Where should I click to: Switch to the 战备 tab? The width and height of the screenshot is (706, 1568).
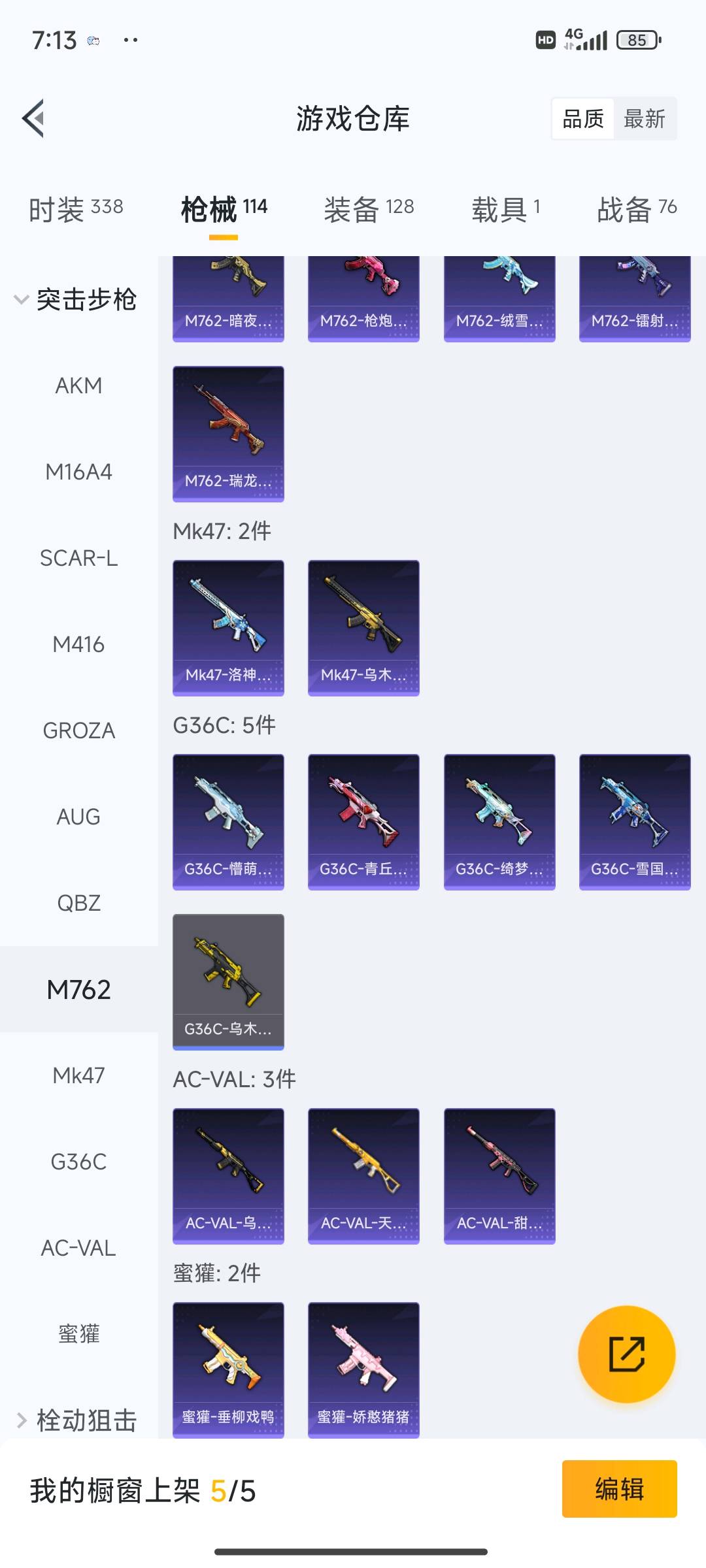coord(636,210)
